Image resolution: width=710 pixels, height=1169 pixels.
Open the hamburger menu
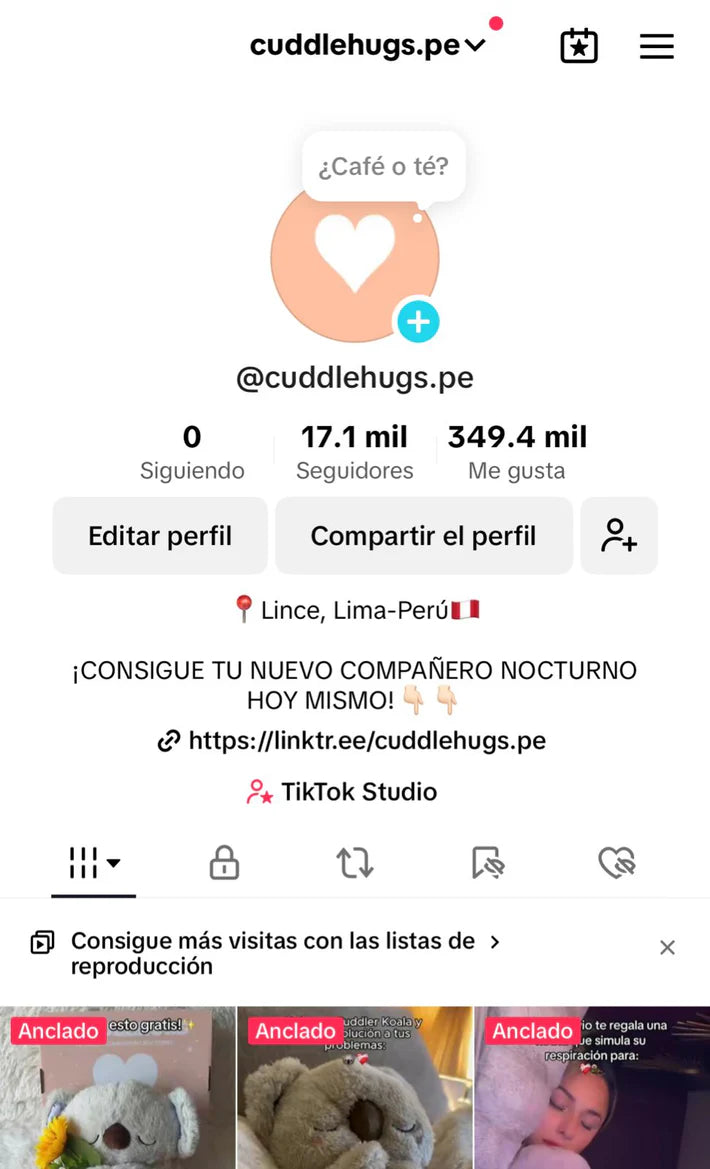[656, 46]
